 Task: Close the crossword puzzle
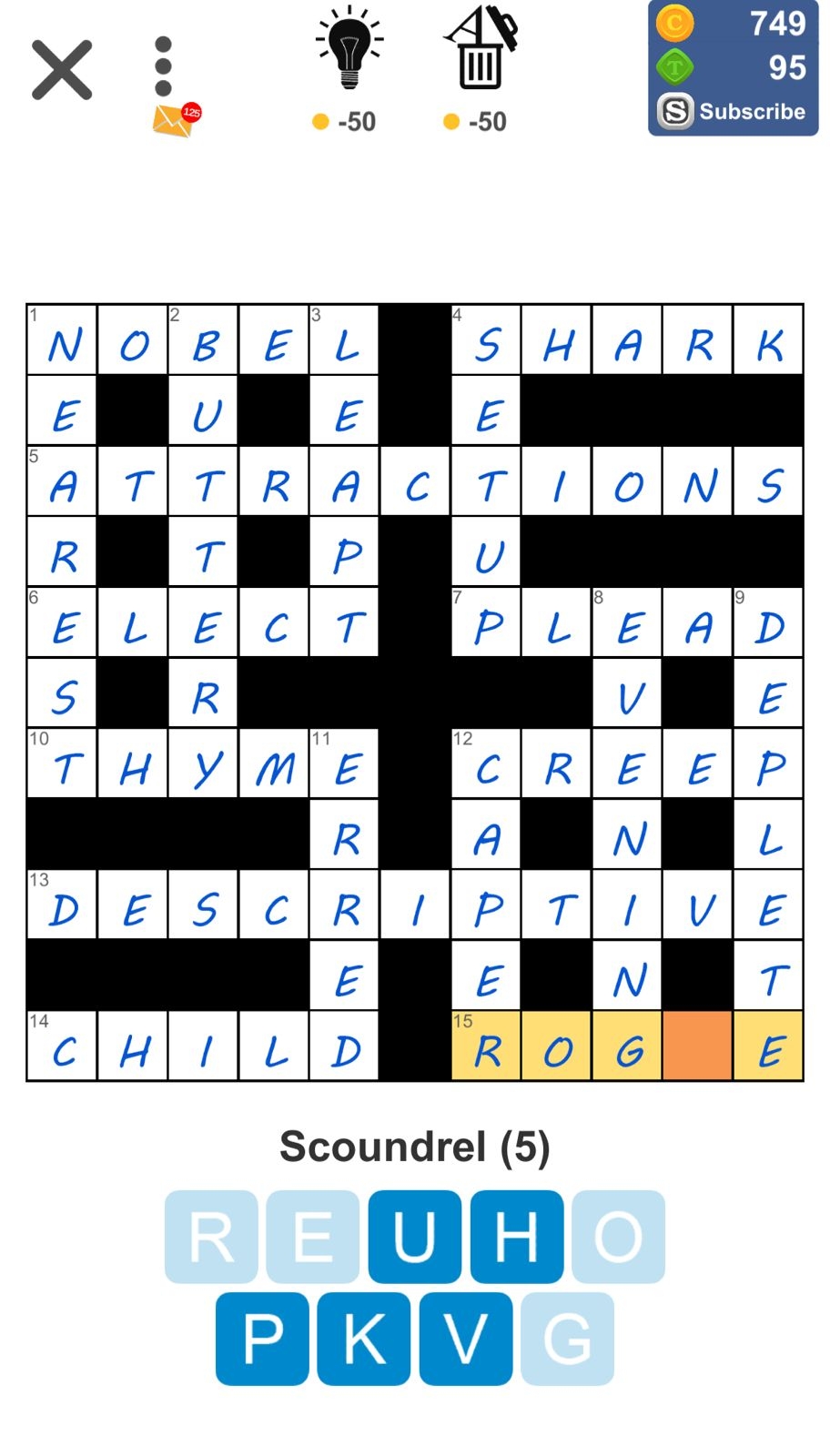[x=62, y=70]
